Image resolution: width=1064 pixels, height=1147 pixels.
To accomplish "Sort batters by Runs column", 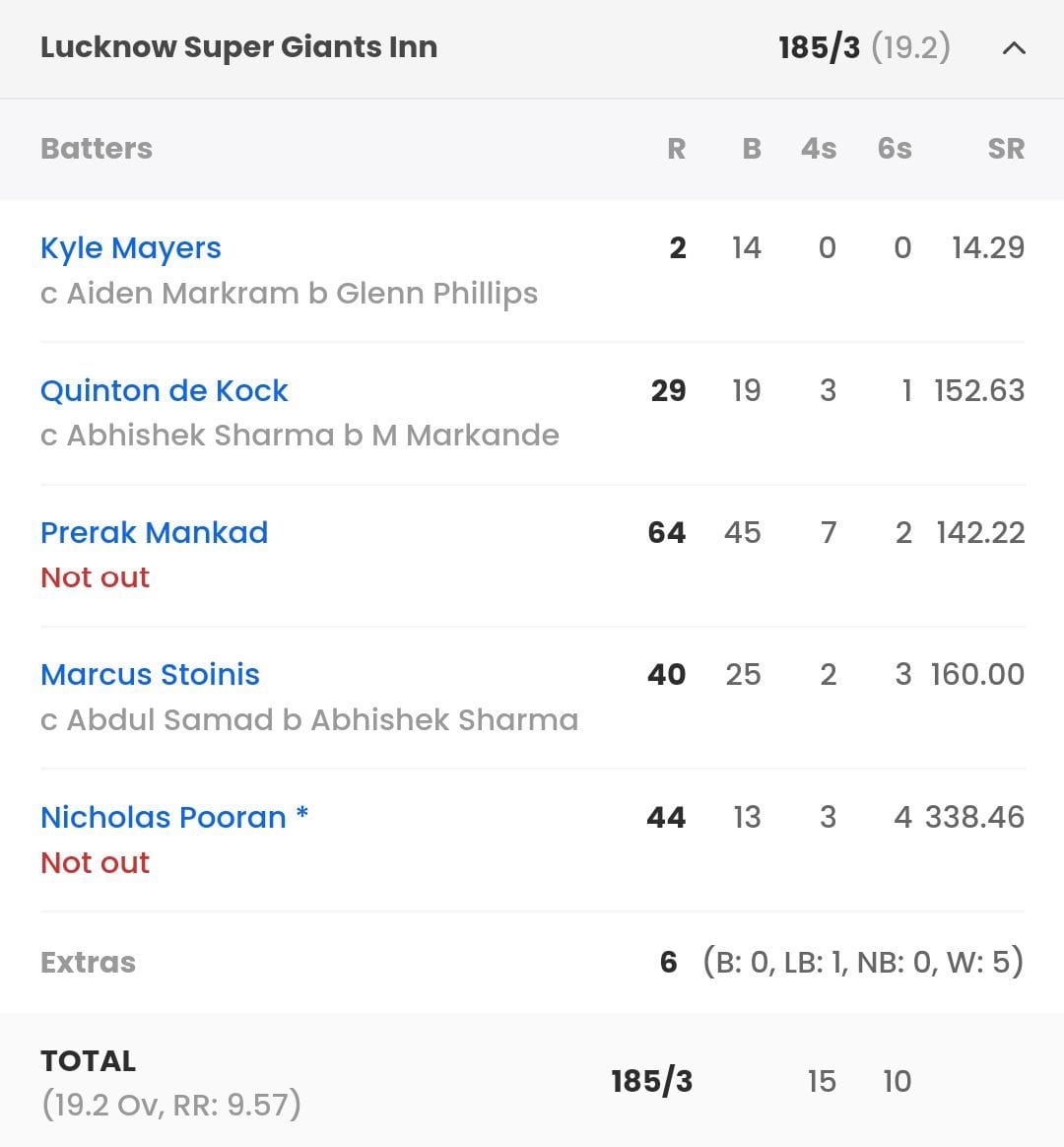I will (677, 149).
